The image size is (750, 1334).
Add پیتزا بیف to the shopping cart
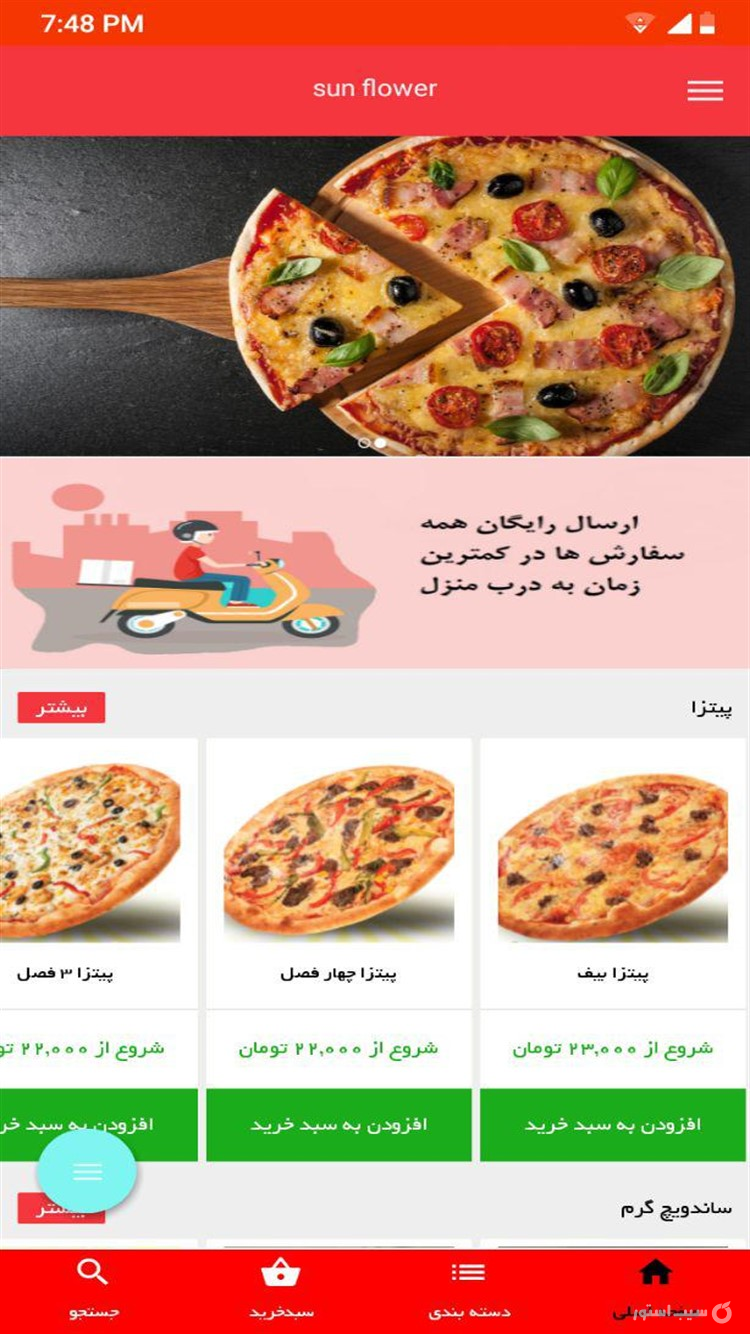613,1125
